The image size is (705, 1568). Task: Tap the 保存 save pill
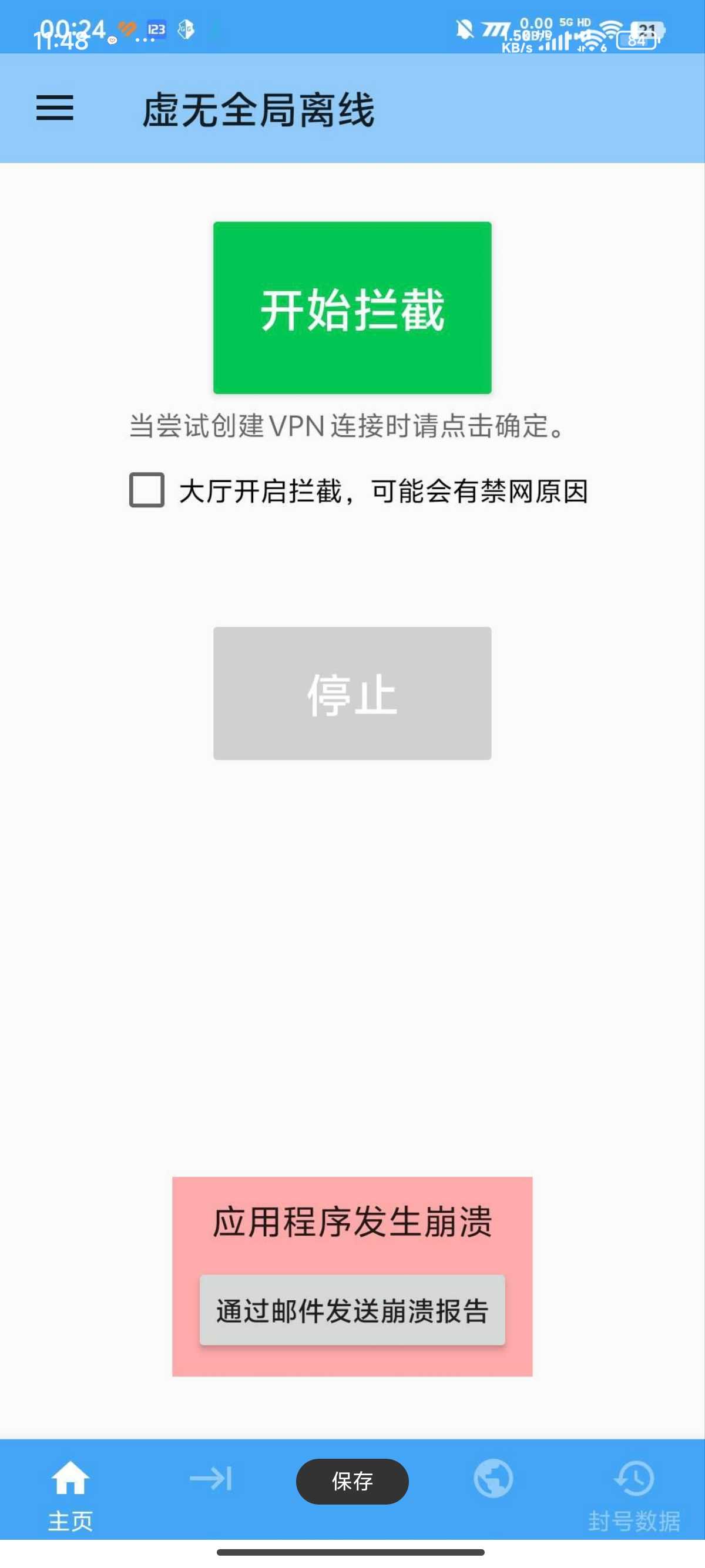point(352,1481)
